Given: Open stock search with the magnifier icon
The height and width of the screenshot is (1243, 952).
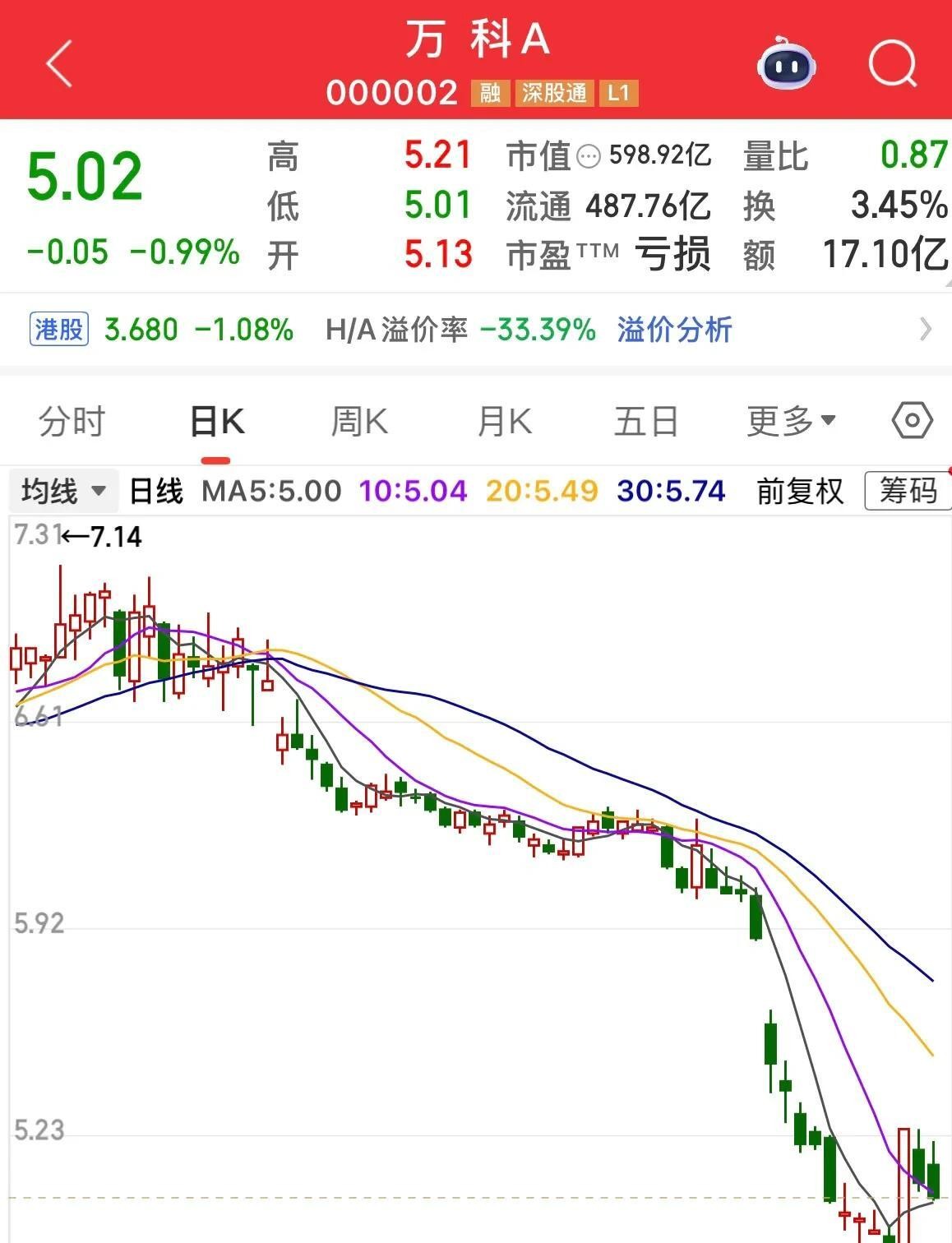Looking at the screenshot, I should point(893,64).
